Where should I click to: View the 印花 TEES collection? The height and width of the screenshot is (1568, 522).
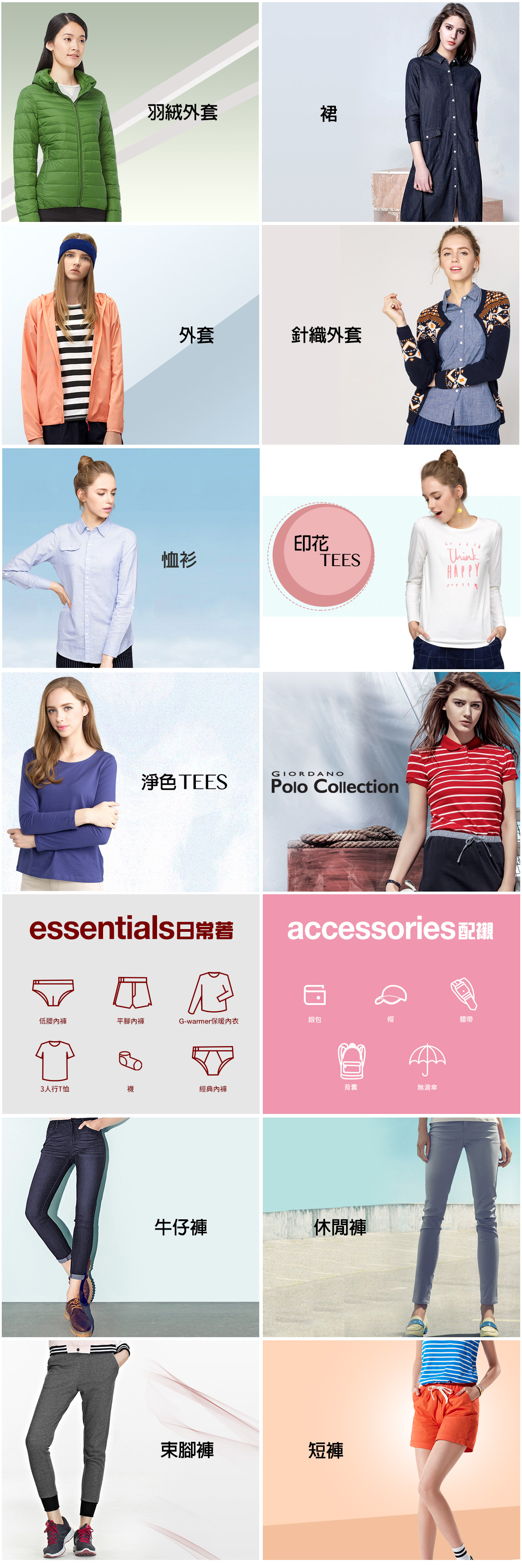coord(390,558)
